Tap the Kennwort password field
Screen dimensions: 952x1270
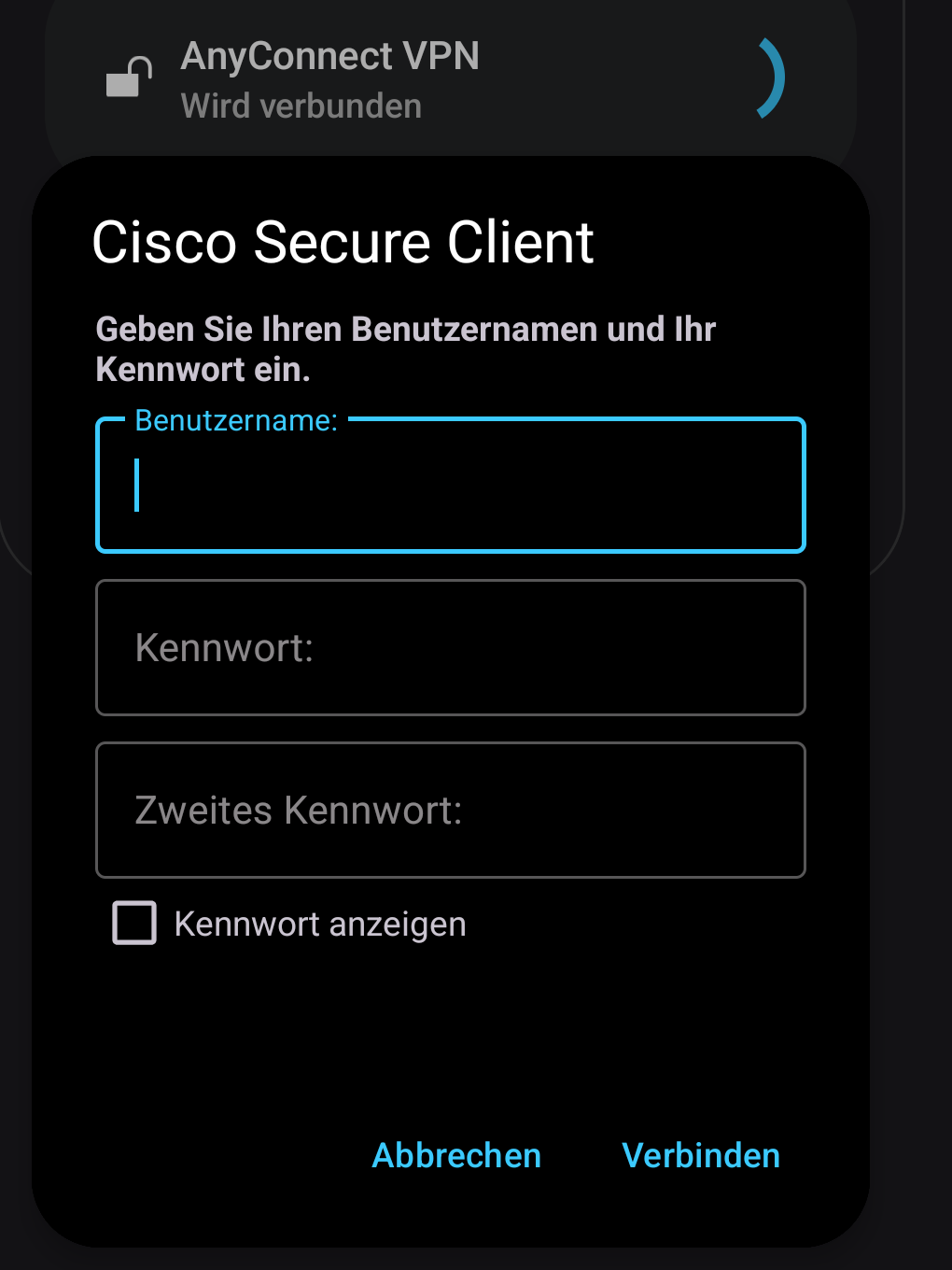point(450,648)
